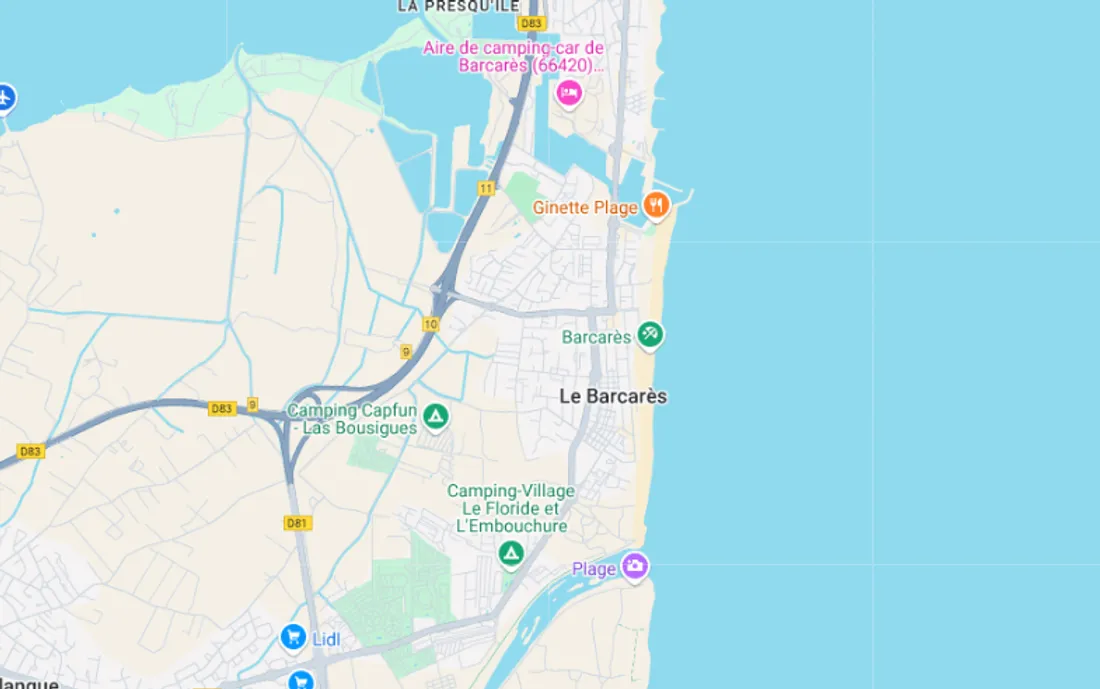Open Camping-Village Le Floride et L'Embouchure pin
Screen dimensions: 1100x689
tap(511, 553)
